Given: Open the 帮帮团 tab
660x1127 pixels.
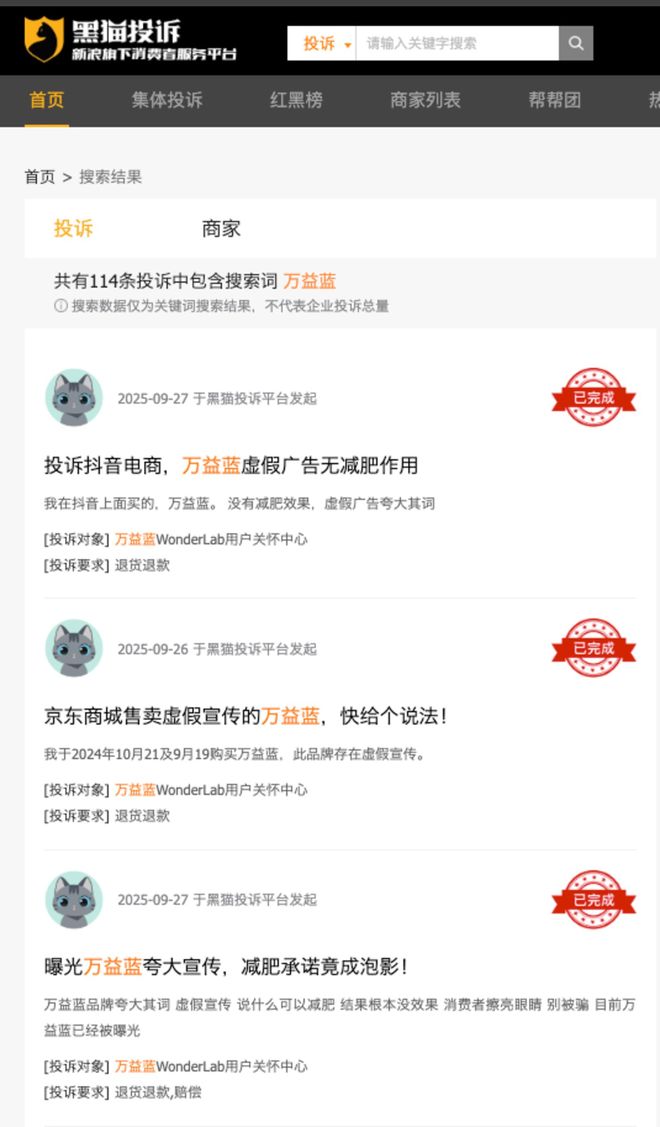Looking at the screenshot, I should (554, 100).
